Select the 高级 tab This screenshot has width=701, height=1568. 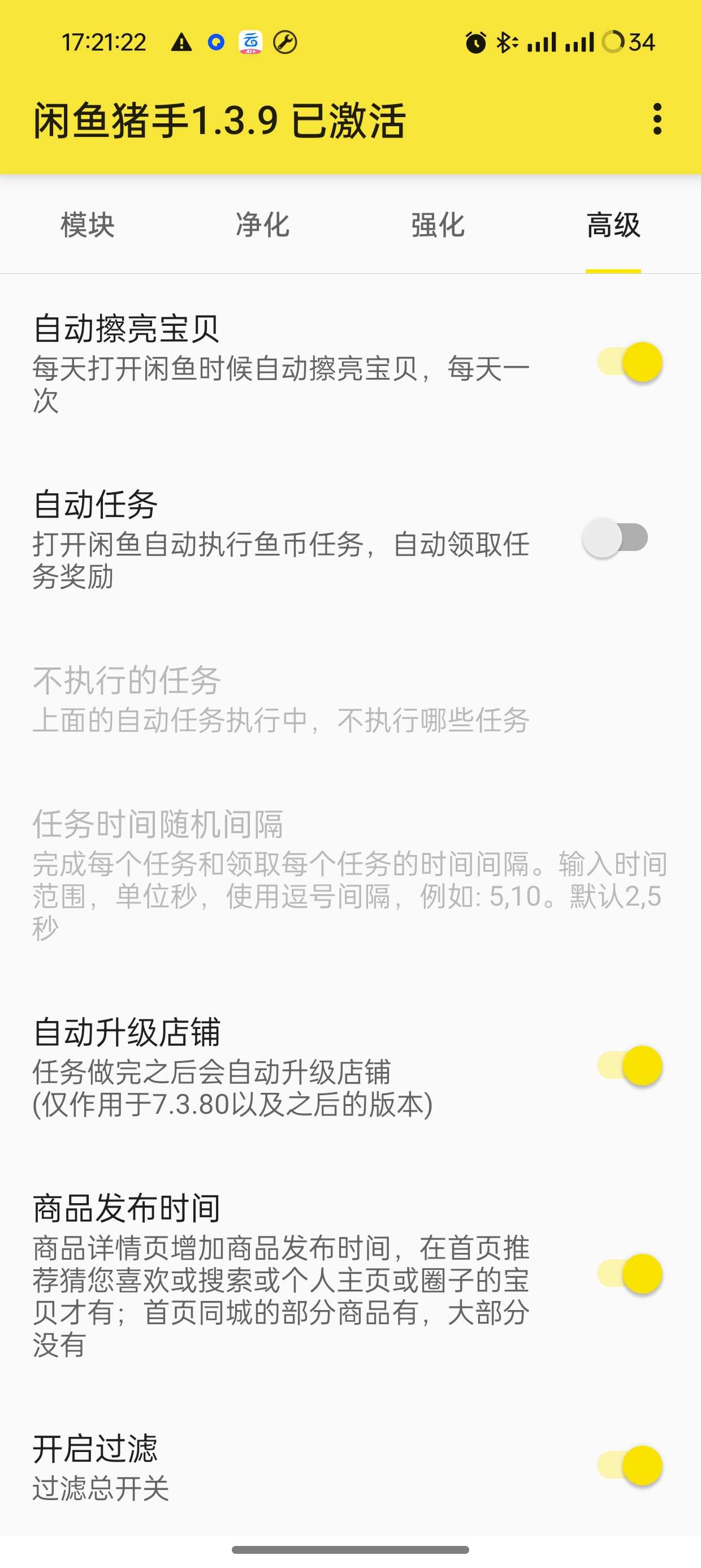(x=613, y=225)
